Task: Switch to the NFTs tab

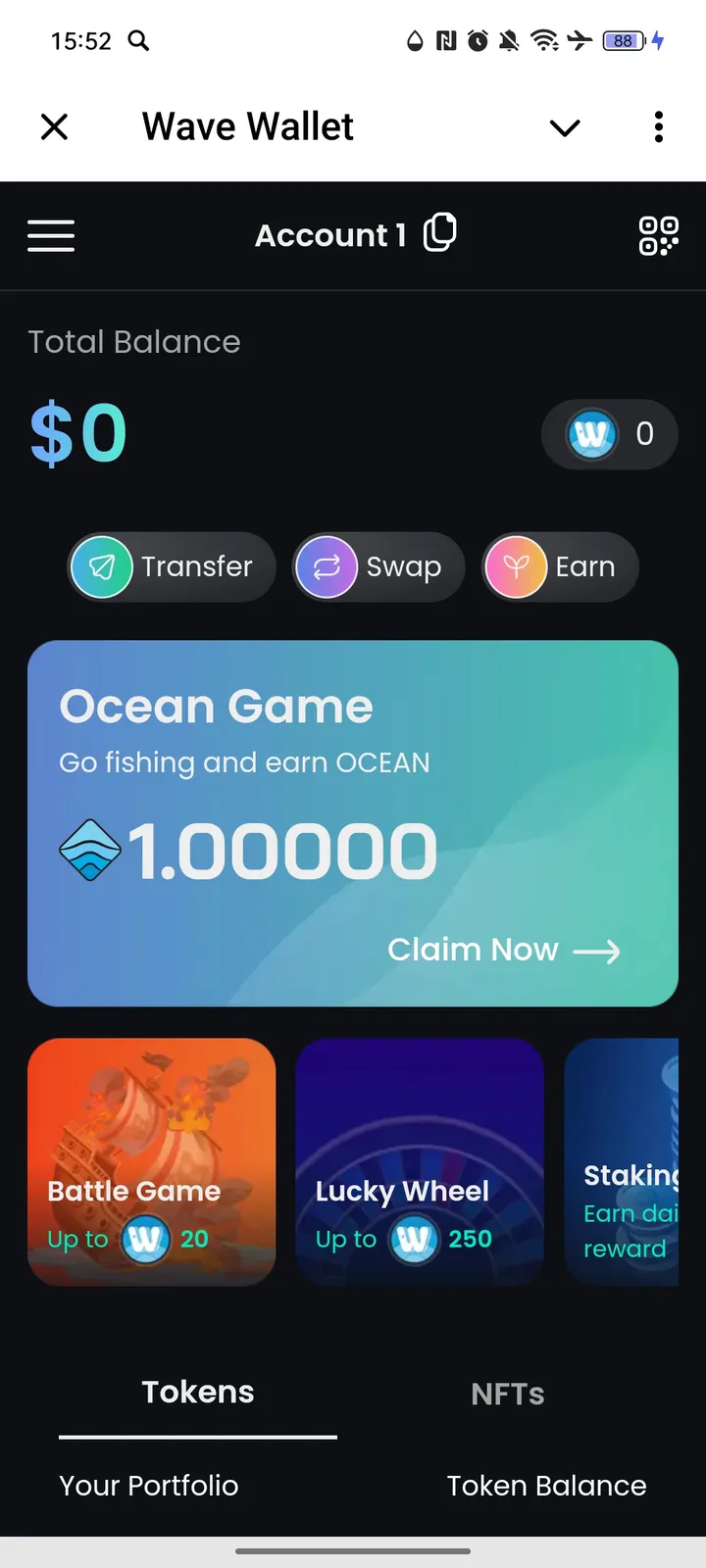Action: pyautogui.click(x=507, y=1394)
